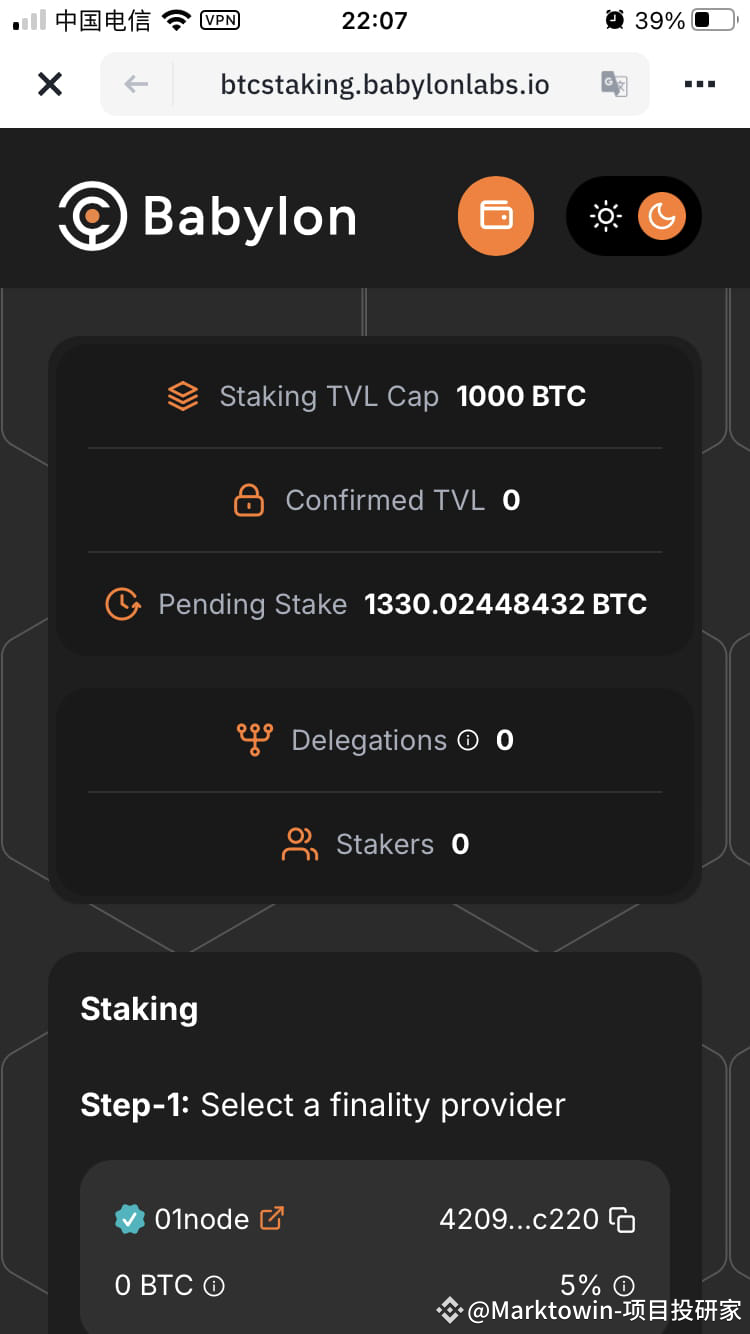This screenshot has width=750, height=1334.
Task: Click the verified badge next to 01node
Action: click(x=130, y=1219)
